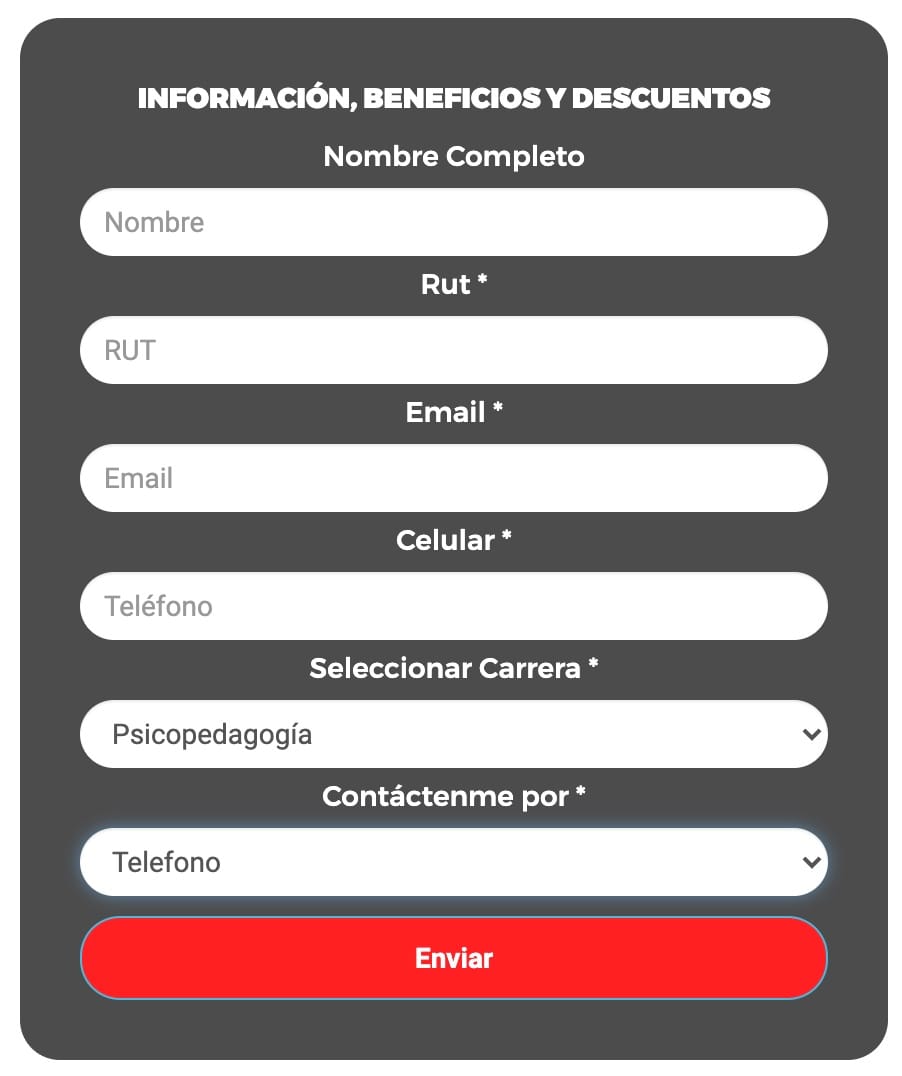The width and height of the screenshot is (902, 1076).
Task: Open the Seleccionar Carrera dropdown
Action: tap(453, 734)
